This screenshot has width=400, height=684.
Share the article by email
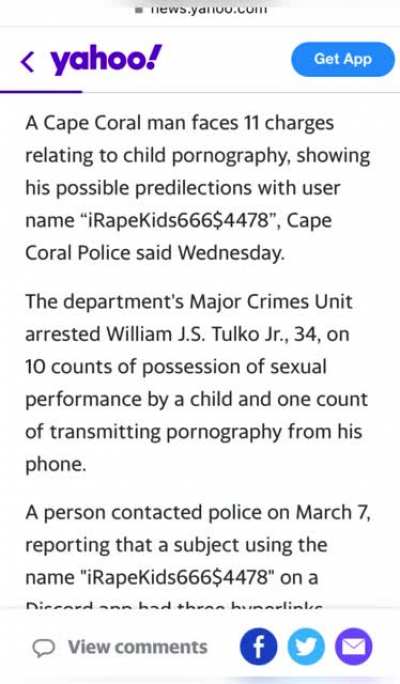pos(353,646)
